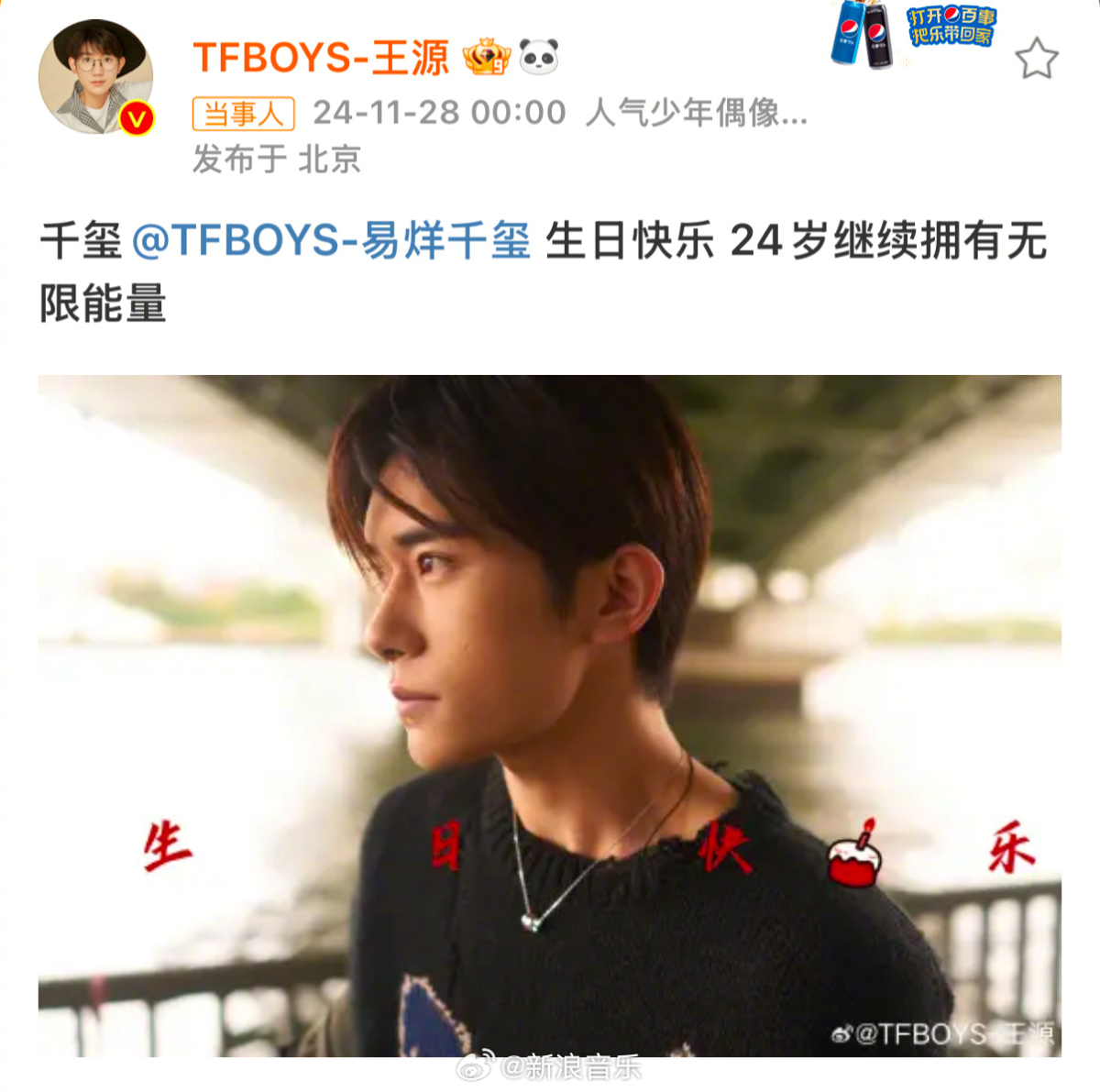This screenshot has height=1092, width=1100.
Task: Open the @TFBOYS-易烊千玺 mention link
Action: coord(332,242)
